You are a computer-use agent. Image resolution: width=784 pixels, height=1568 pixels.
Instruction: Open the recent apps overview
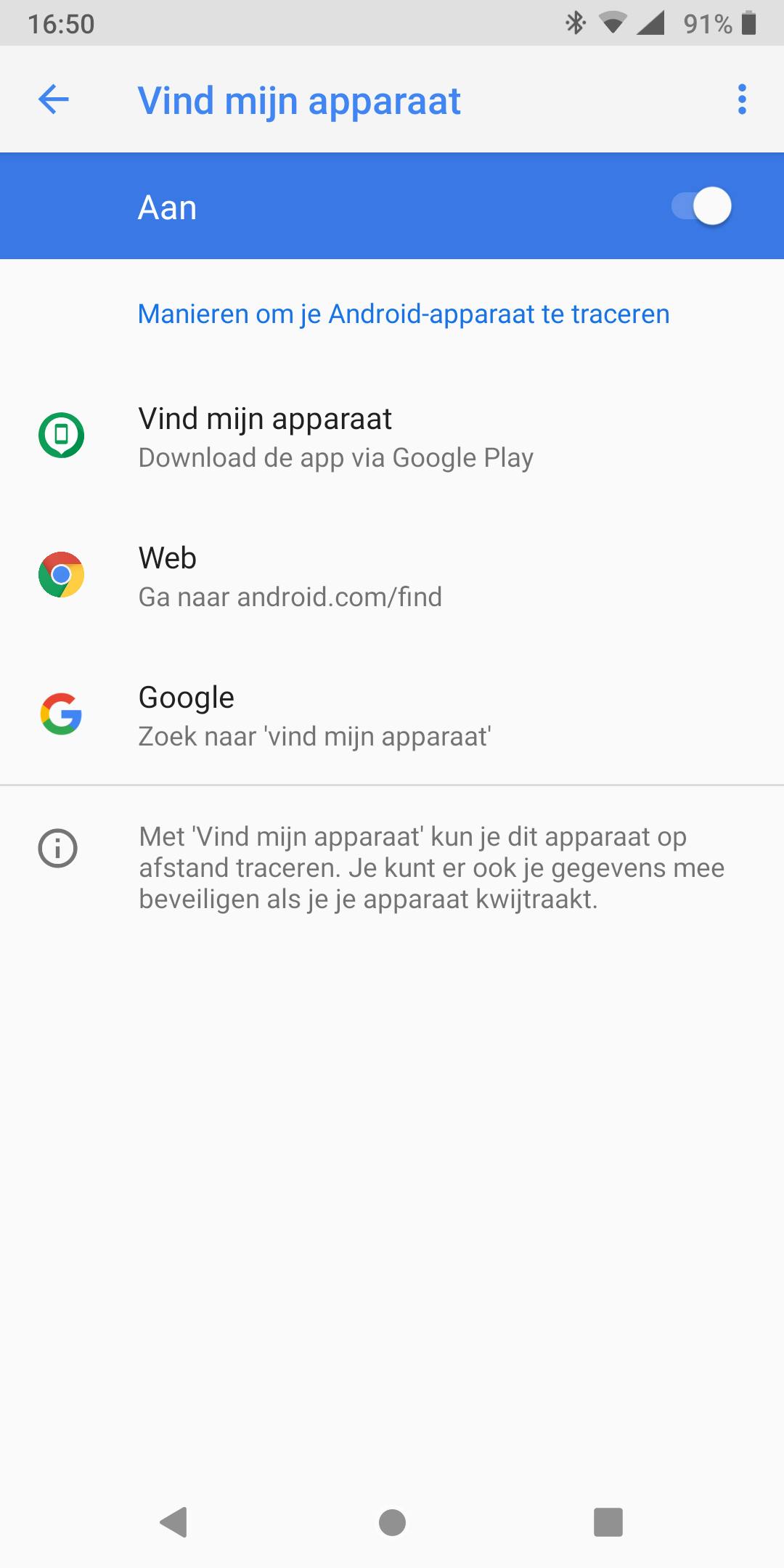tap(608, 1522)
